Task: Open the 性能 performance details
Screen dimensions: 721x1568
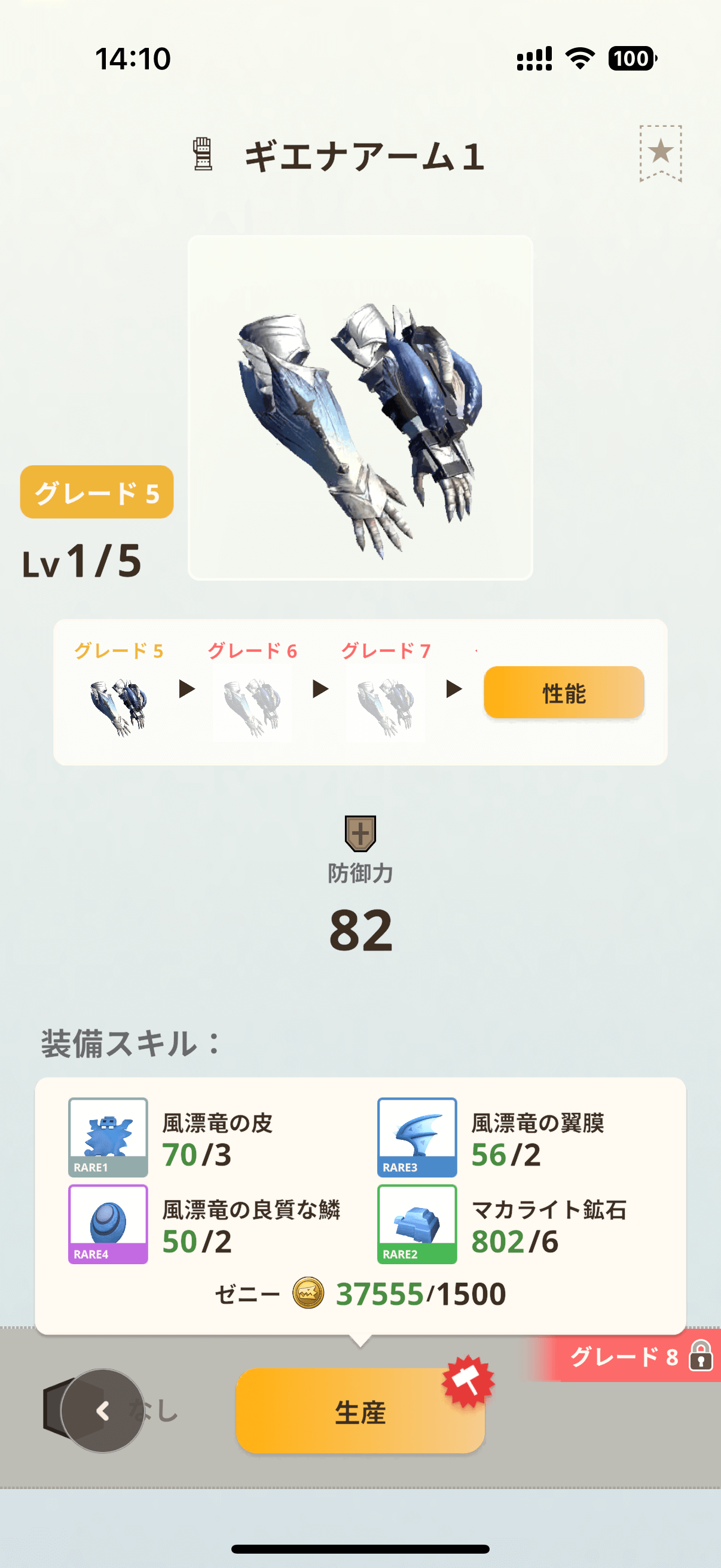Action: coord(563,693)
